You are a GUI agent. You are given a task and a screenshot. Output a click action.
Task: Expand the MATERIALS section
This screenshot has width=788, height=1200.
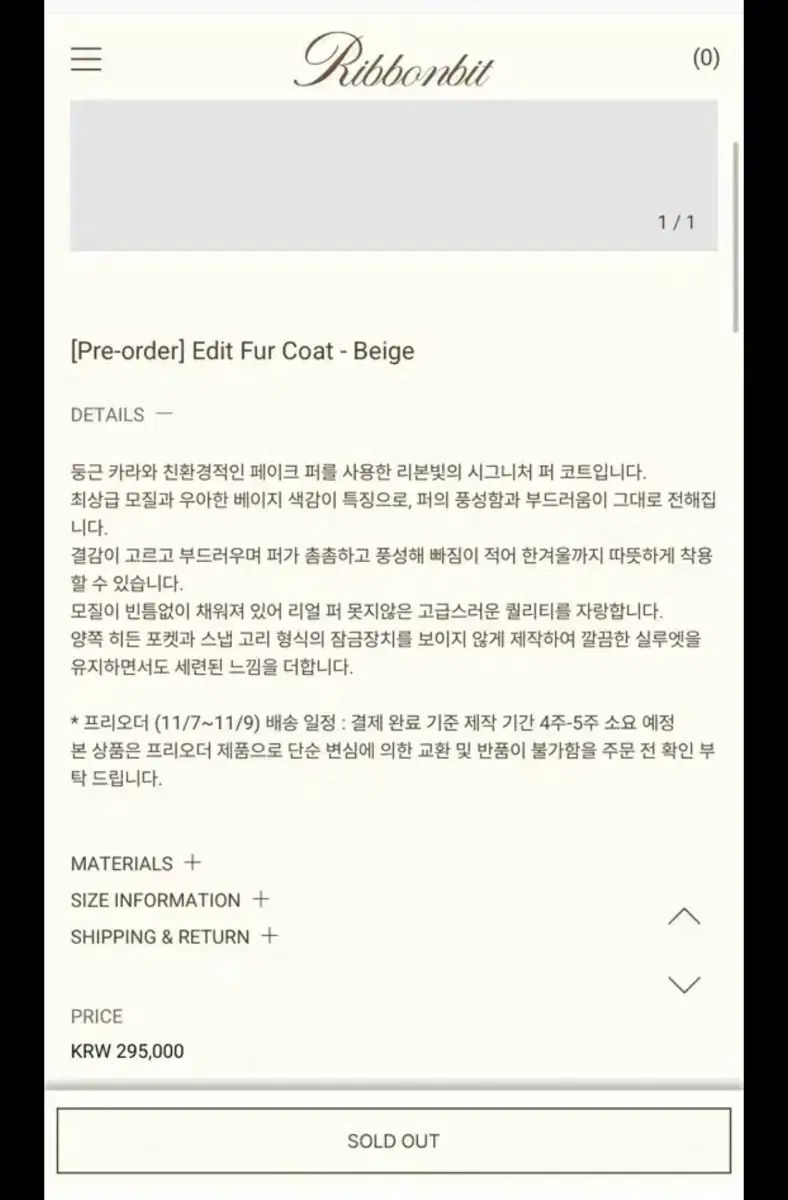136,863
